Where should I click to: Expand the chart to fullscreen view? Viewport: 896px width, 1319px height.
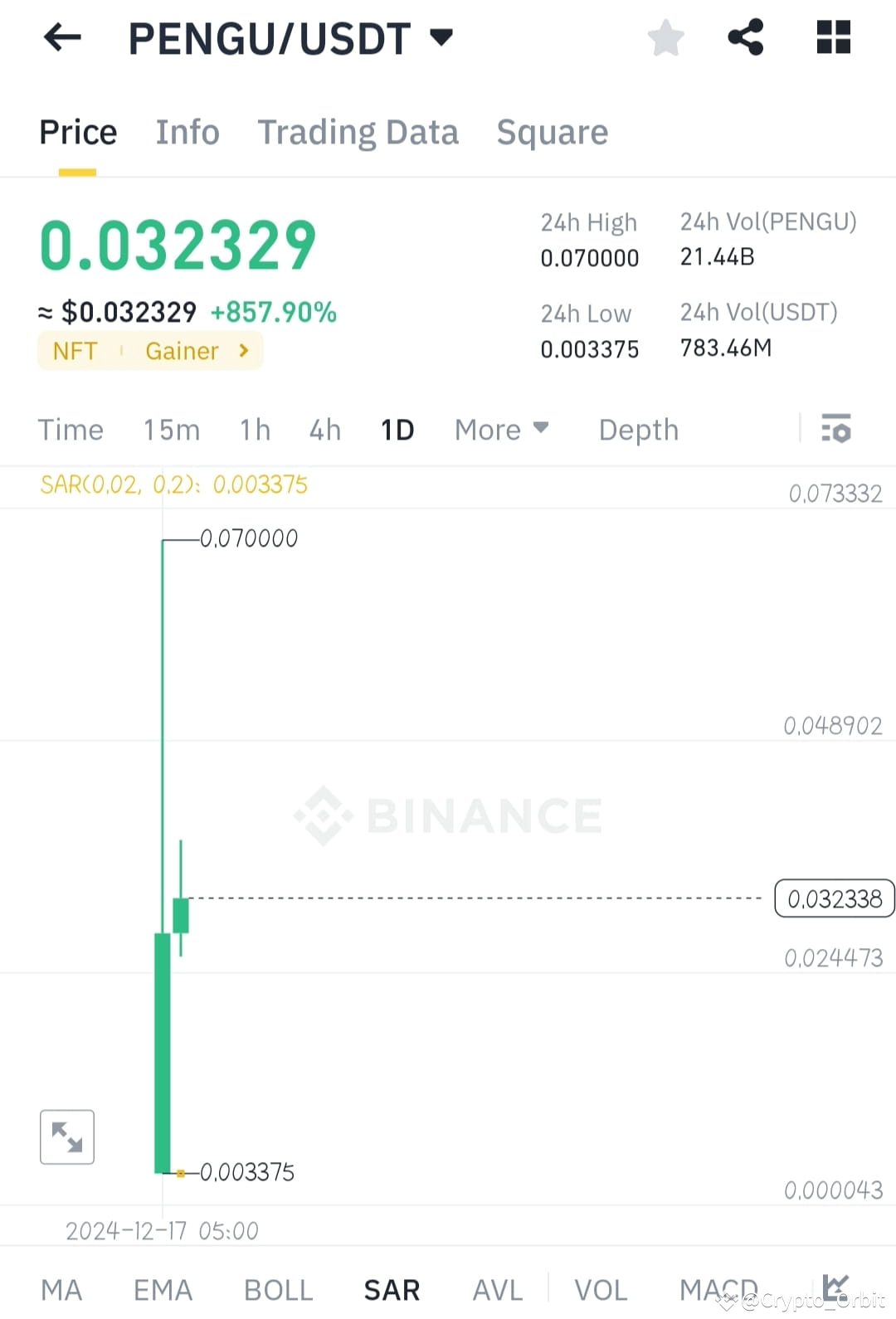(66, 1136)
